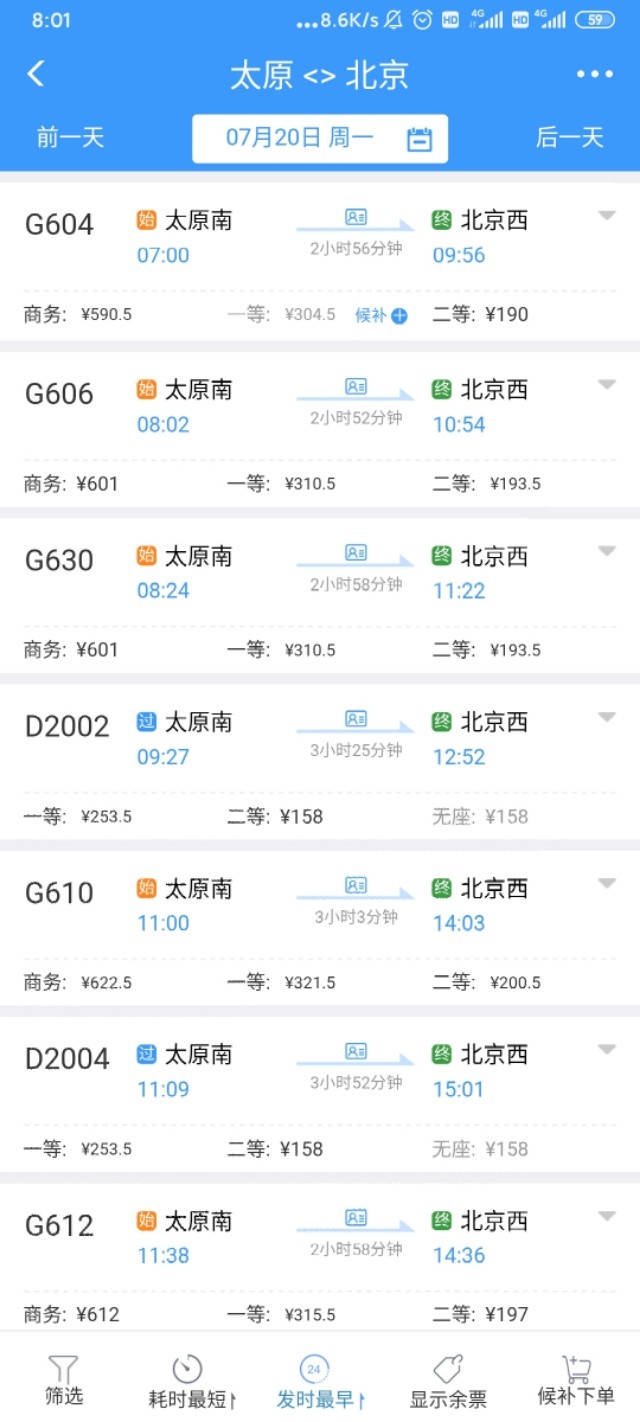The image size is (640, 1422).
Task: Open the 筛选 filter options
Action: pyautogui.click(x=64, y=1380)
